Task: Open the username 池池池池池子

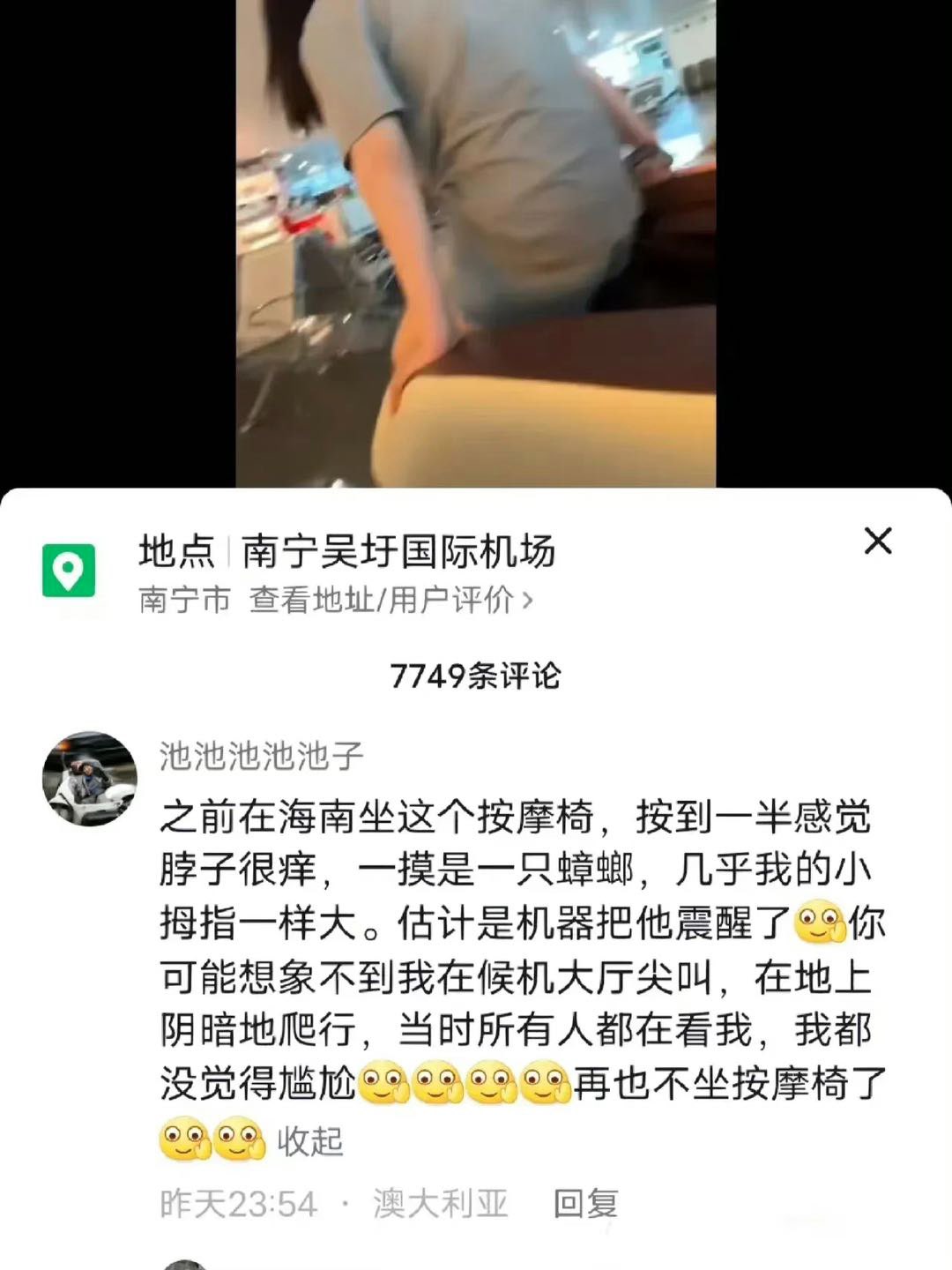Action: pyautogui.click(x=262, y=756)
